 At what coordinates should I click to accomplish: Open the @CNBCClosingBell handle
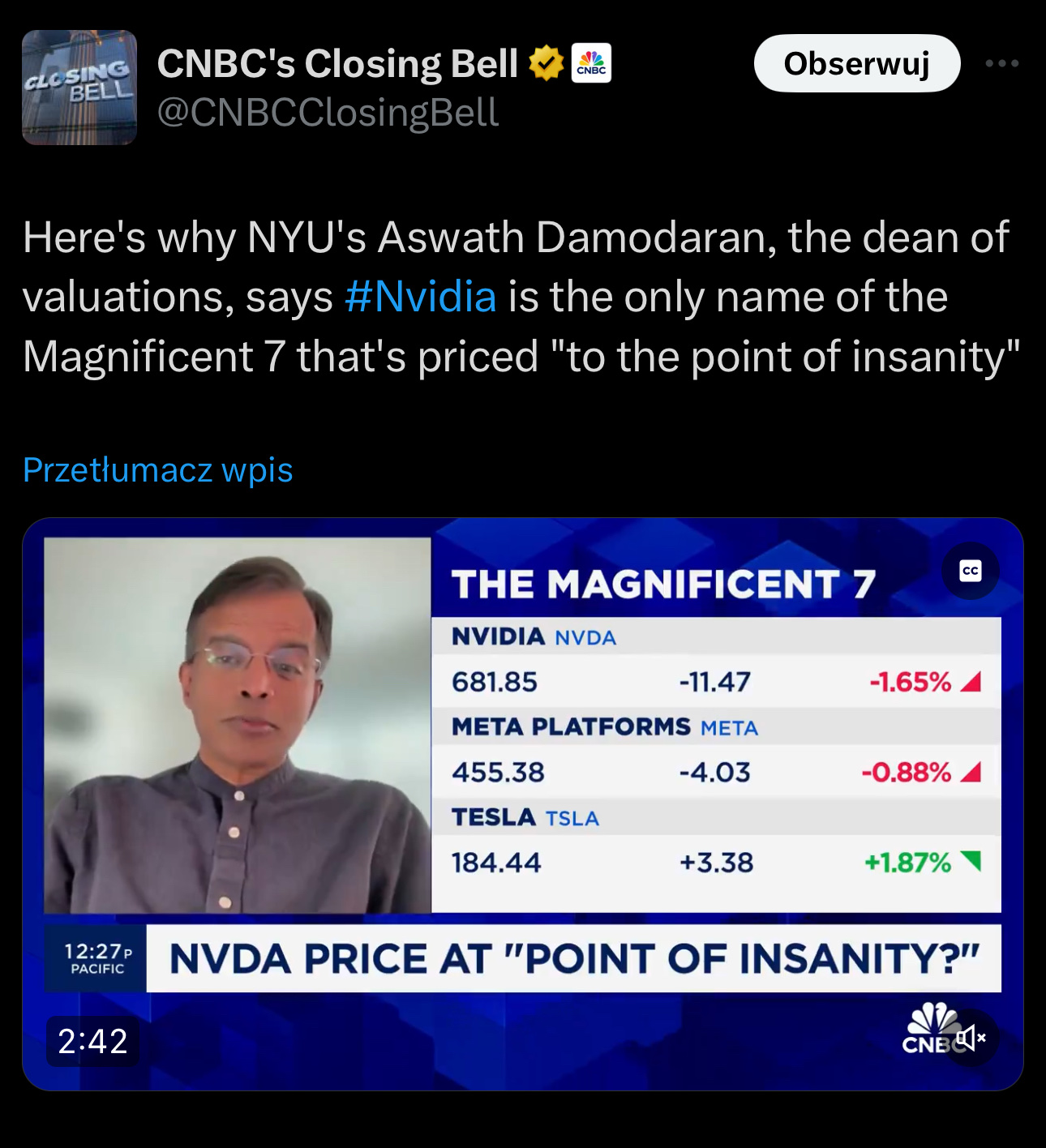pos(328,113)
